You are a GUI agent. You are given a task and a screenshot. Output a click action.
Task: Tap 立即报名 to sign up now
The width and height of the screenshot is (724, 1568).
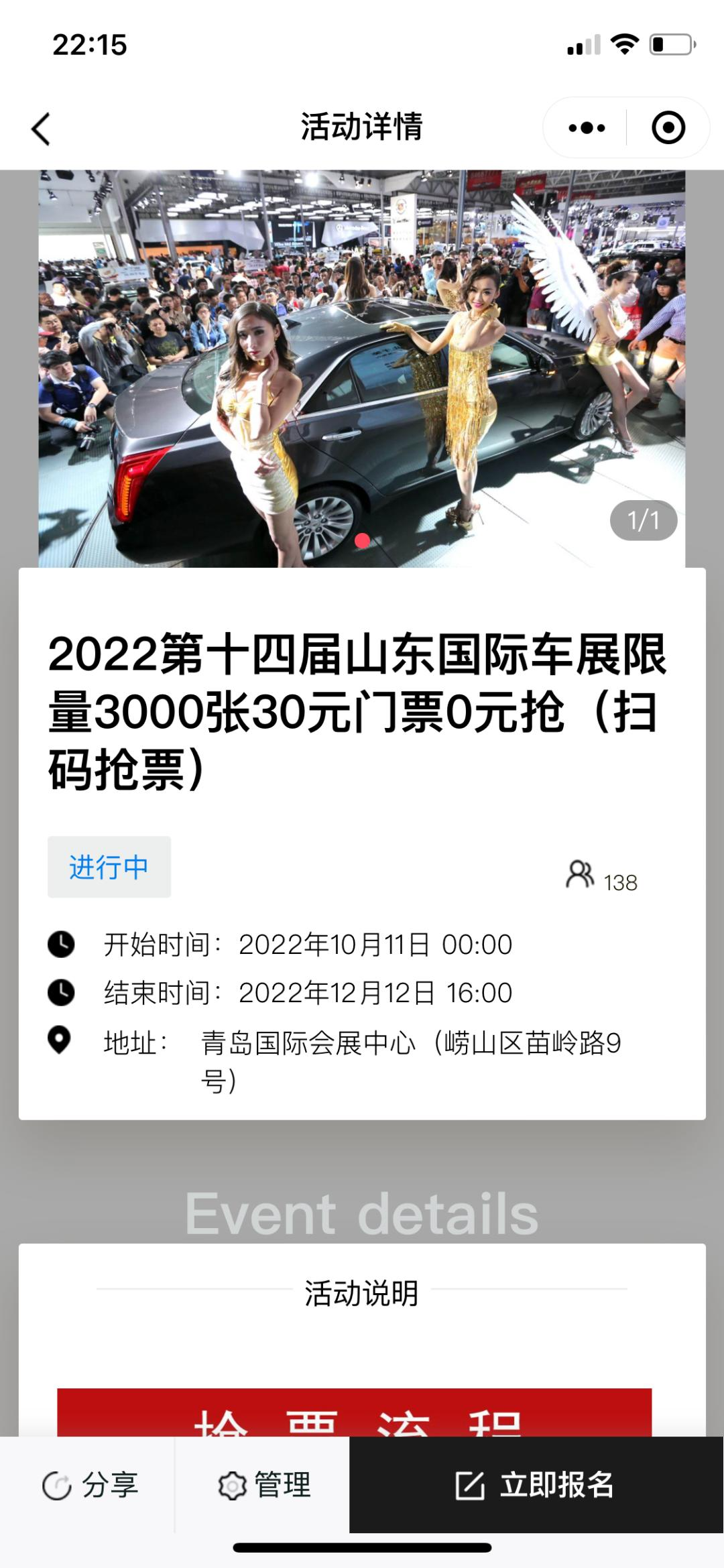point(536,1486)
